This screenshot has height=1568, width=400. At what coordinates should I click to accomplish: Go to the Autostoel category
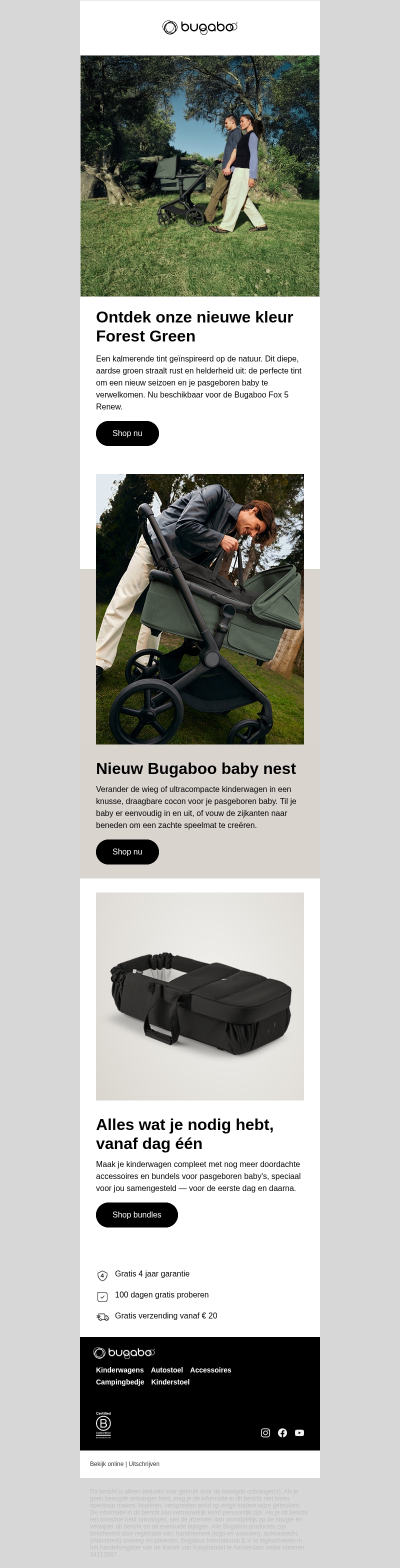click(167, 1369)
